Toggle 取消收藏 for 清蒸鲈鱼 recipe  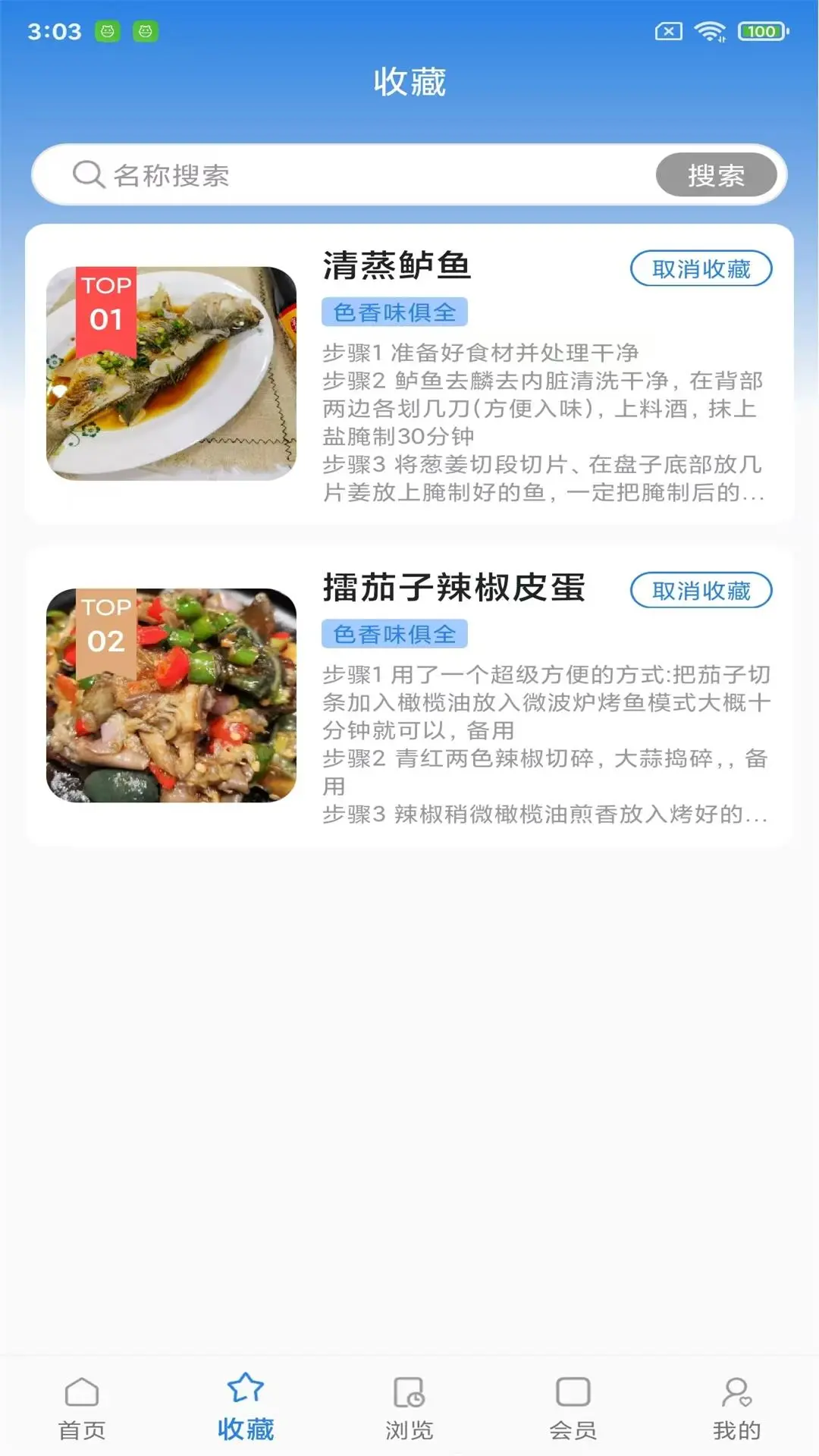pos(700,269)
